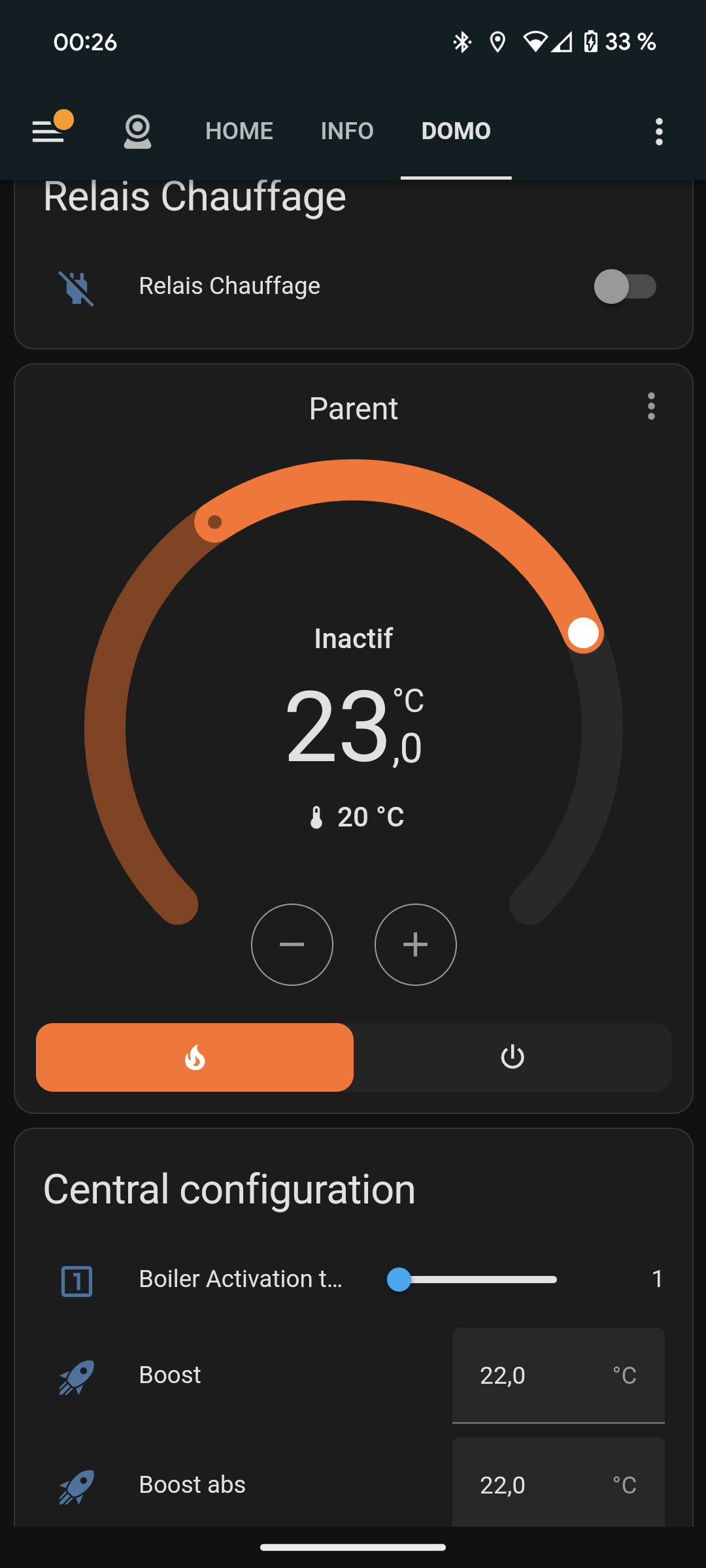Open the dashboard overflow menu

point(659,131)
